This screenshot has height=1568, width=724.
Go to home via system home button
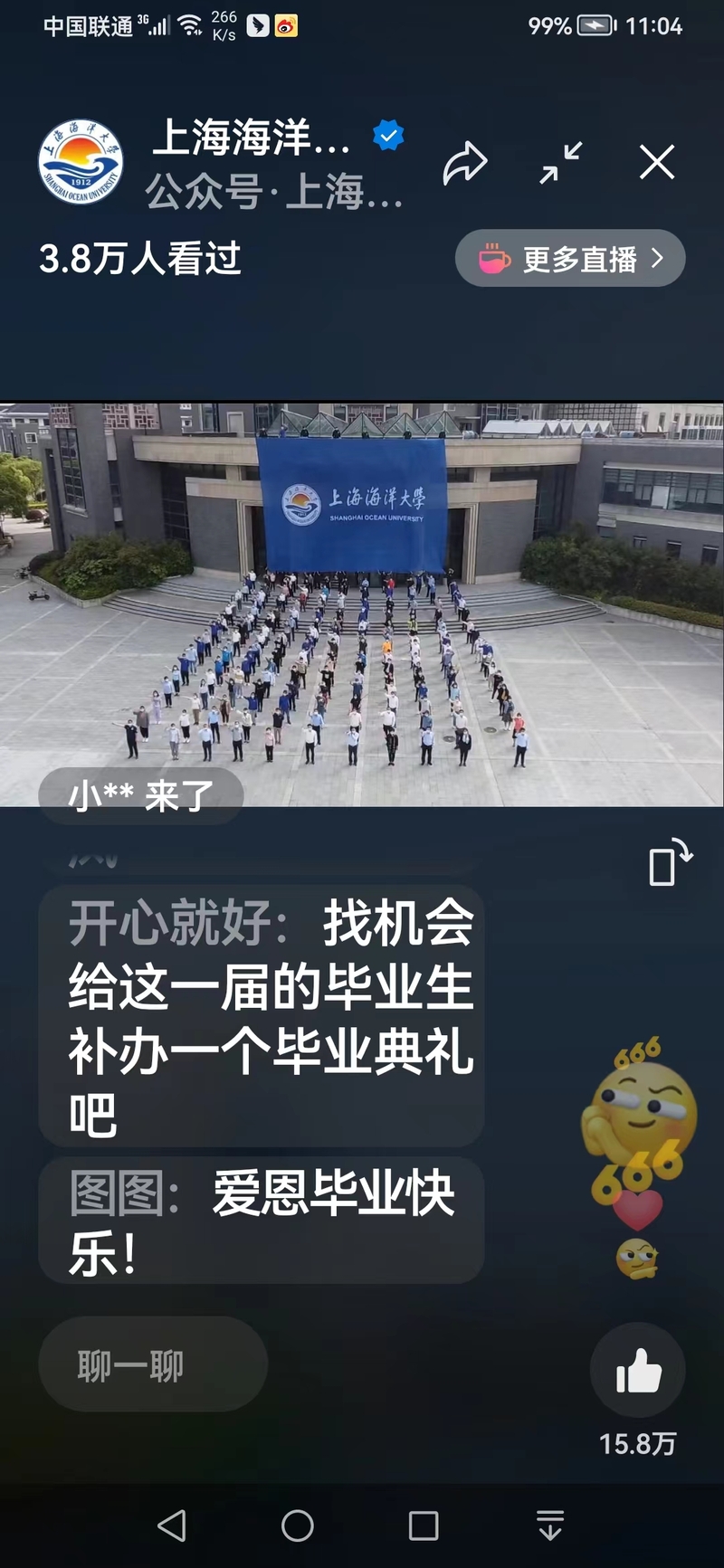click(298, 1525)
